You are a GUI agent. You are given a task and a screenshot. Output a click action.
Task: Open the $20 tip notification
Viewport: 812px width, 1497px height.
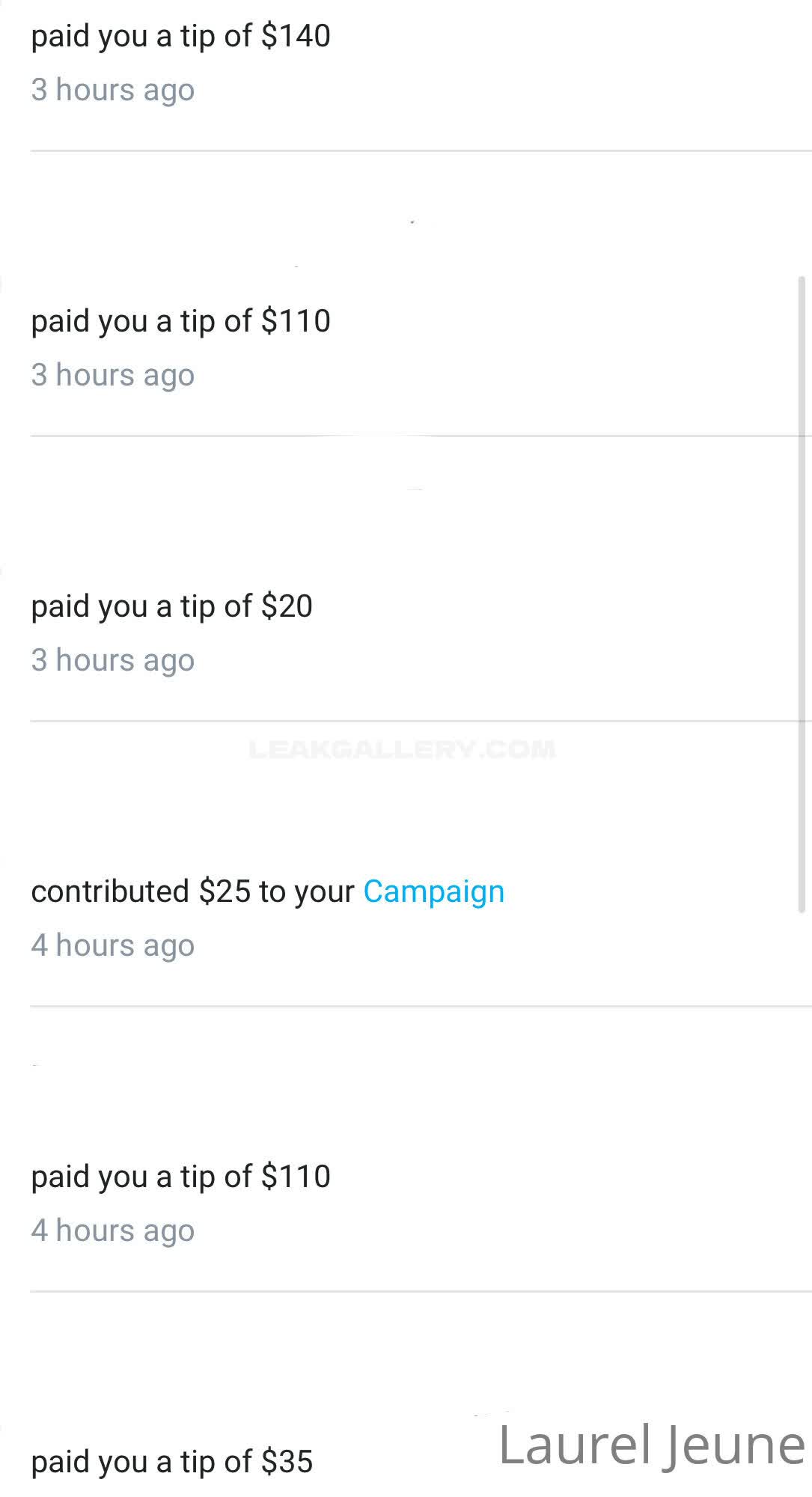pyautogui.click(x=171, y=606)
